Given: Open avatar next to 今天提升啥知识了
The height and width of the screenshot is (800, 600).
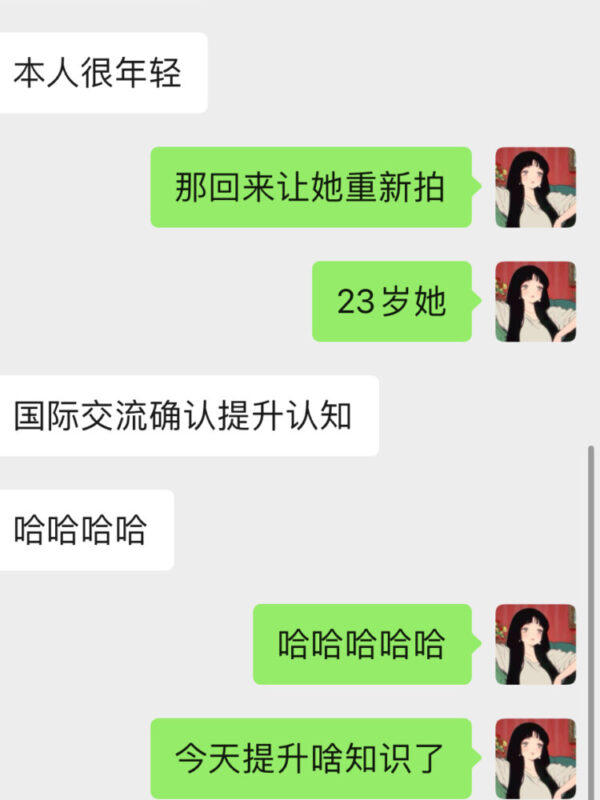Looking at the screenshot, I should (535, 758).
